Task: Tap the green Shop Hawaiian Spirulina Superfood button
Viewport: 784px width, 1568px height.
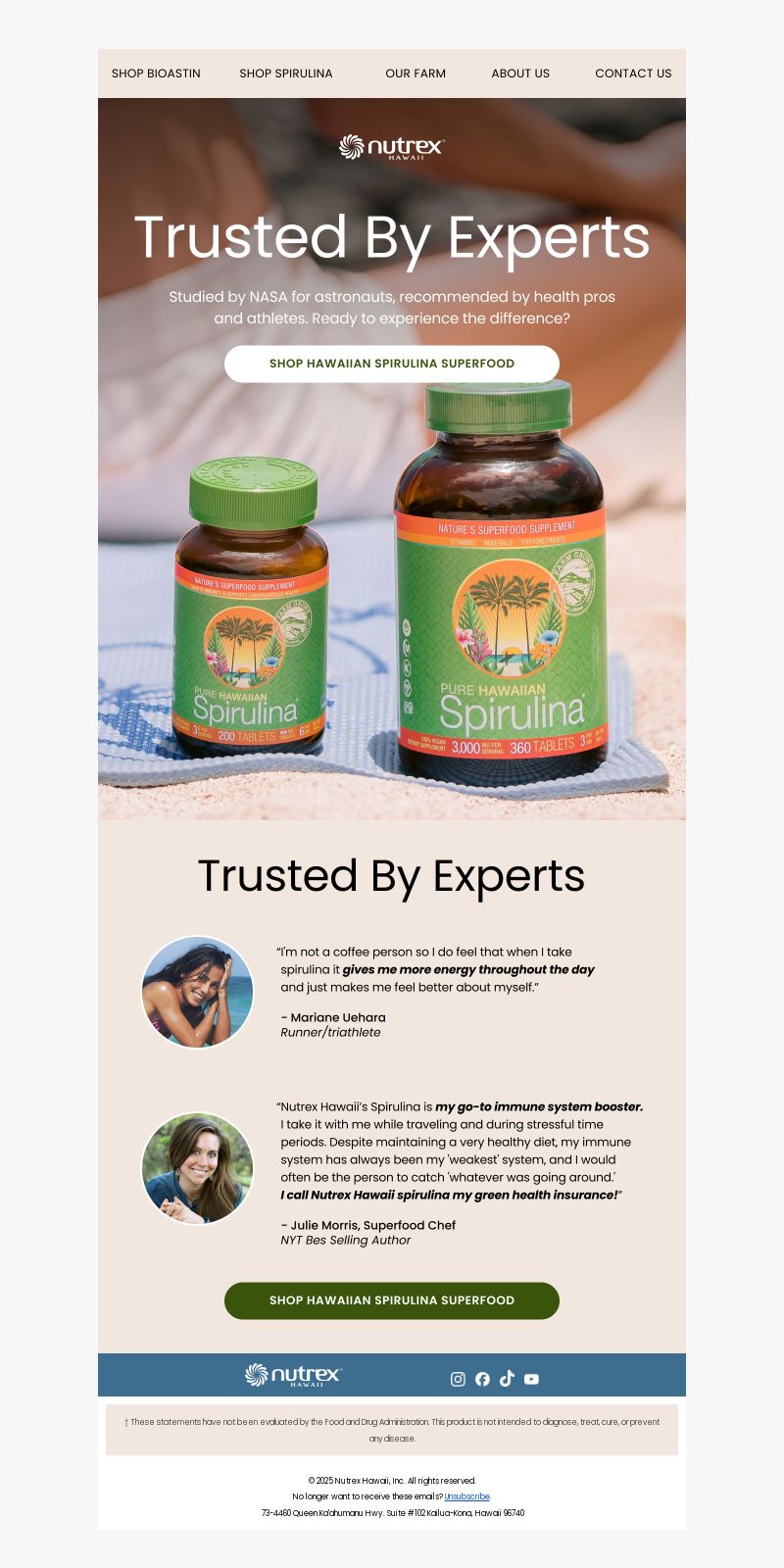Action: pos(392,1300)
